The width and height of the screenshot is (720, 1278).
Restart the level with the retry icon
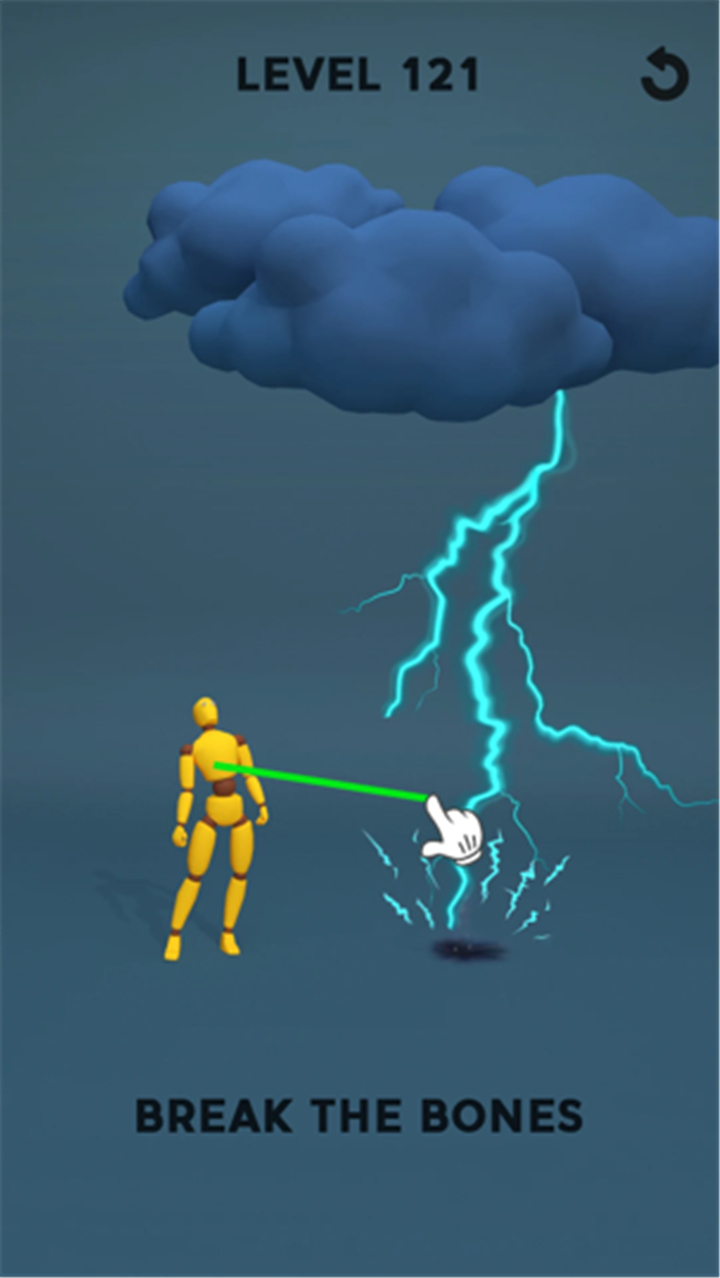pos(664,76)
